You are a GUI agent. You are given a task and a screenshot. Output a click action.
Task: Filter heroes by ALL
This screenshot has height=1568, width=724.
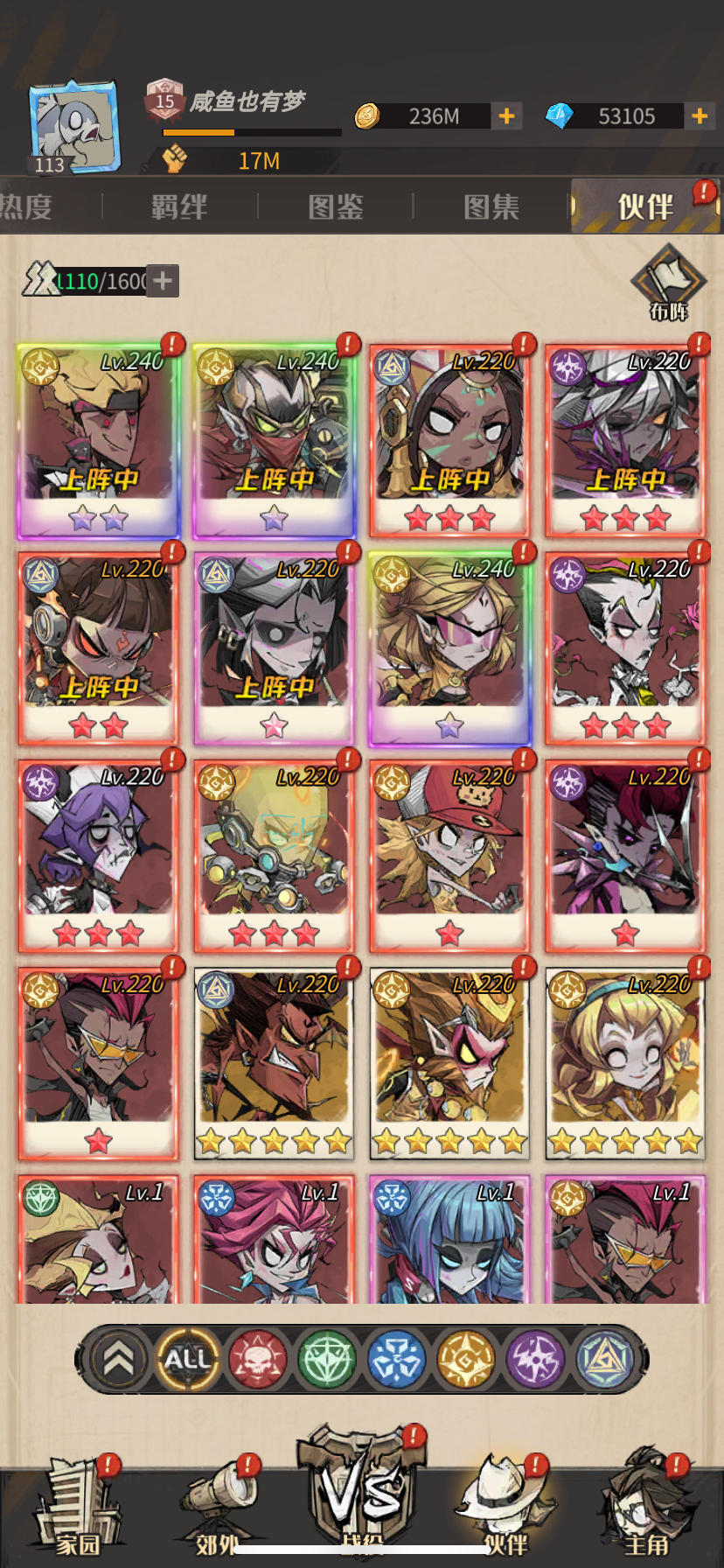[187, 1360]
